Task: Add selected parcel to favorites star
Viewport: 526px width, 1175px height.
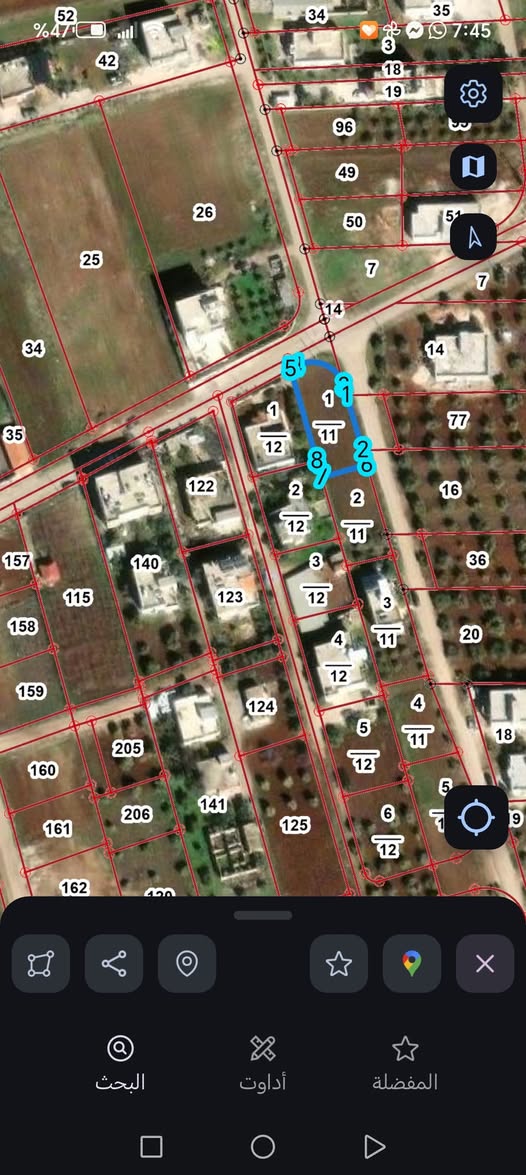Action: 339,964
